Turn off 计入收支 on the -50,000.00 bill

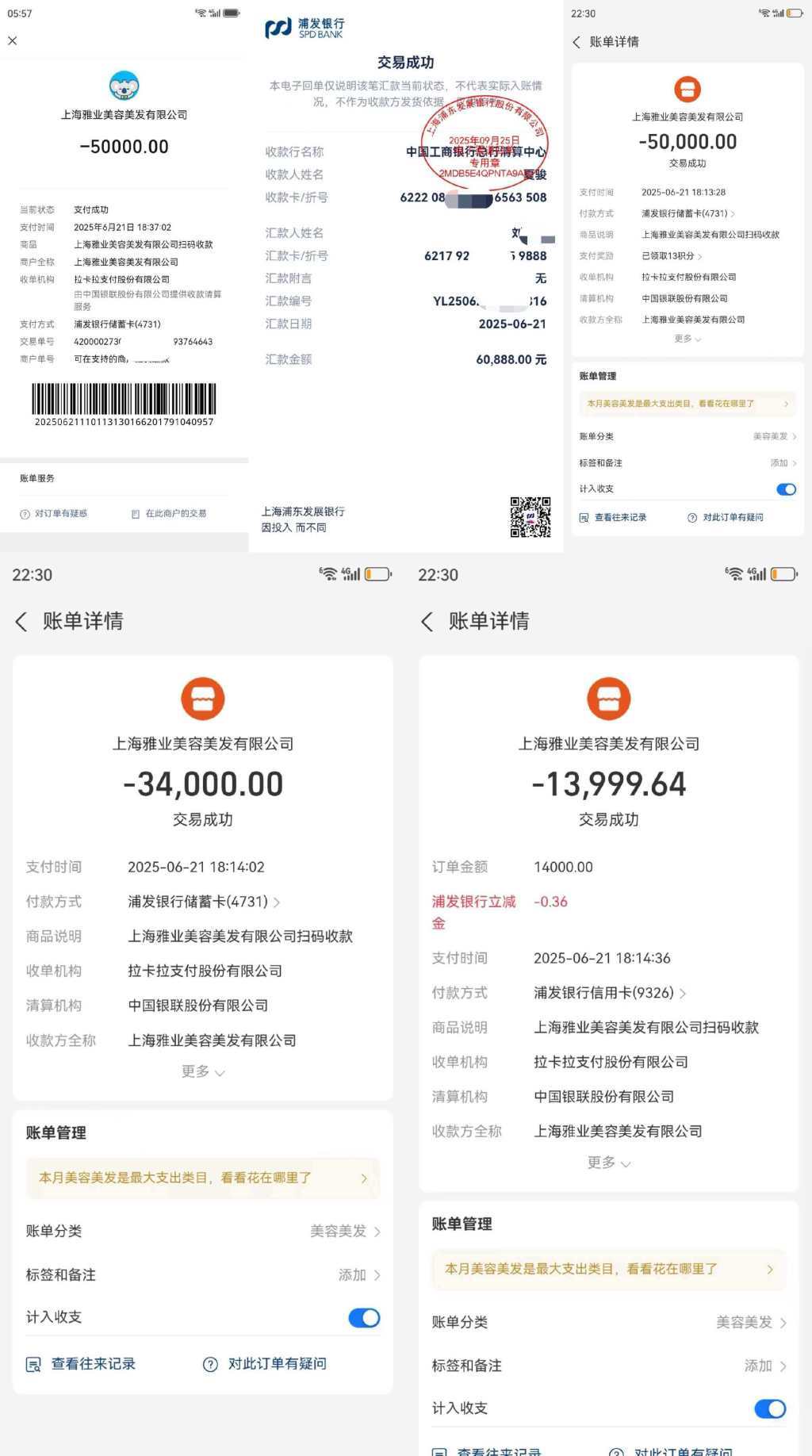pyautogui.click(x=786, y=489)
